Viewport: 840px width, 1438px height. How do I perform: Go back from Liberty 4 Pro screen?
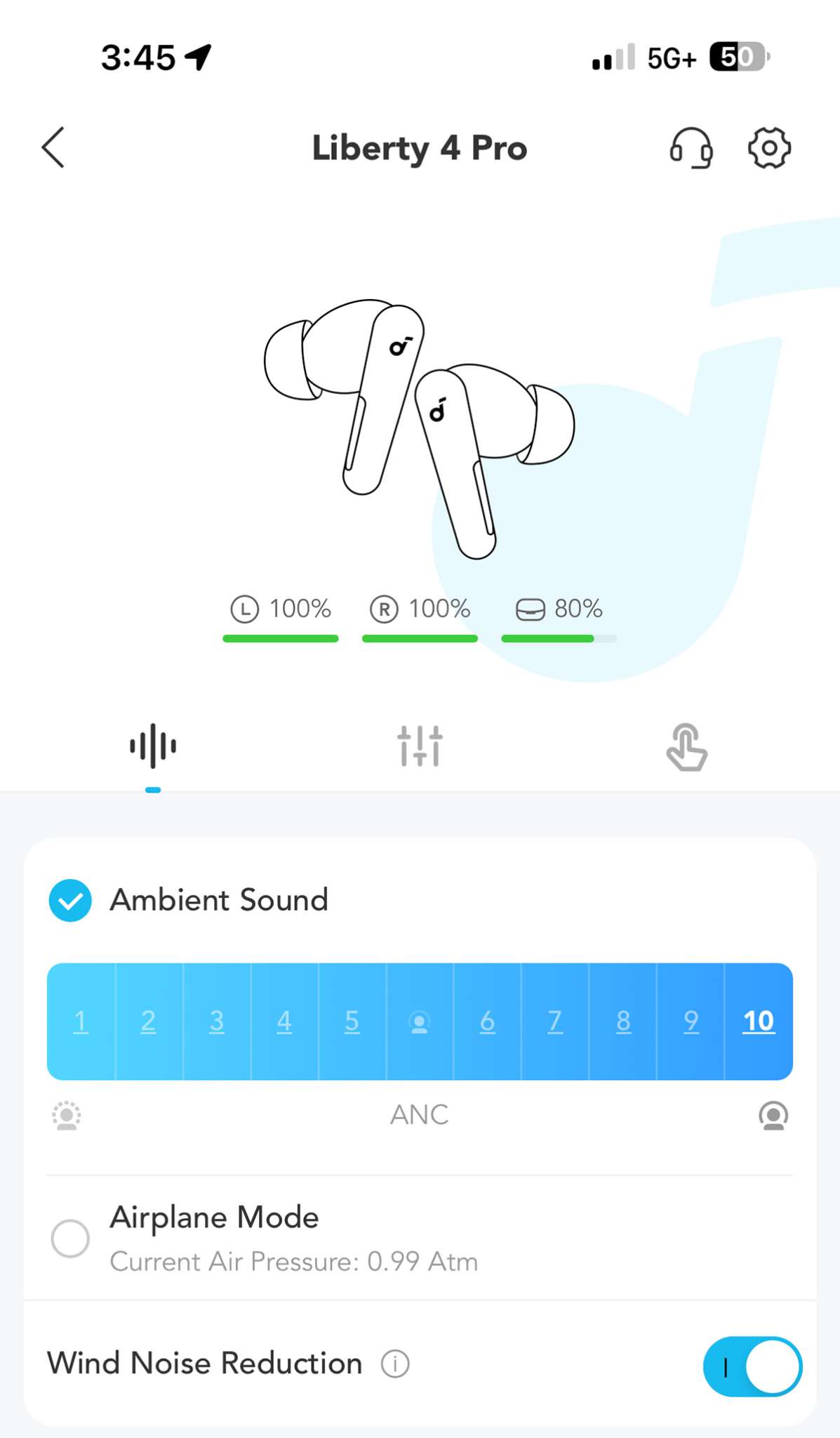(53, 147)
